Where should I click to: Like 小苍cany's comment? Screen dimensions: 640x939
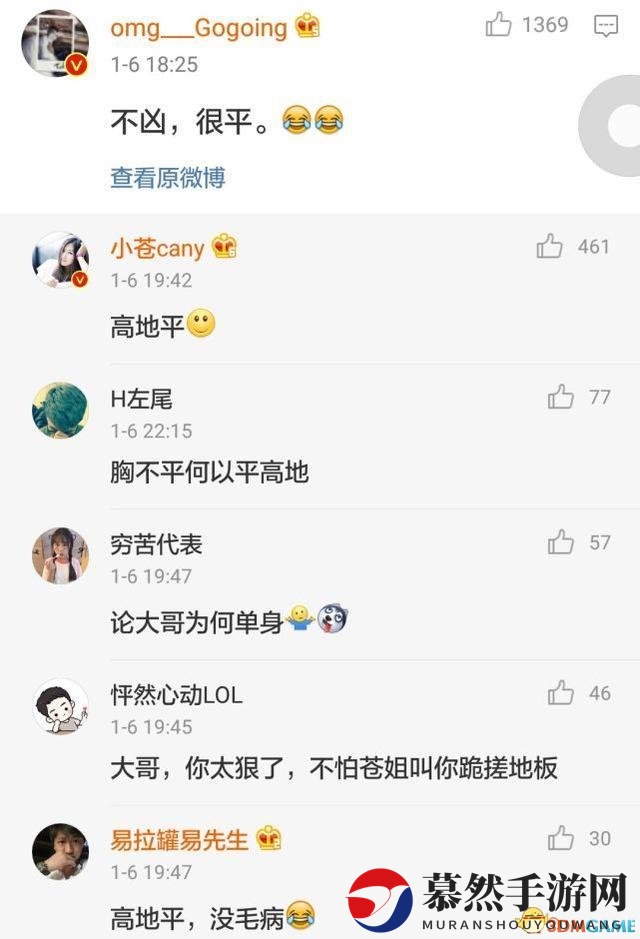tap(550, 246)
